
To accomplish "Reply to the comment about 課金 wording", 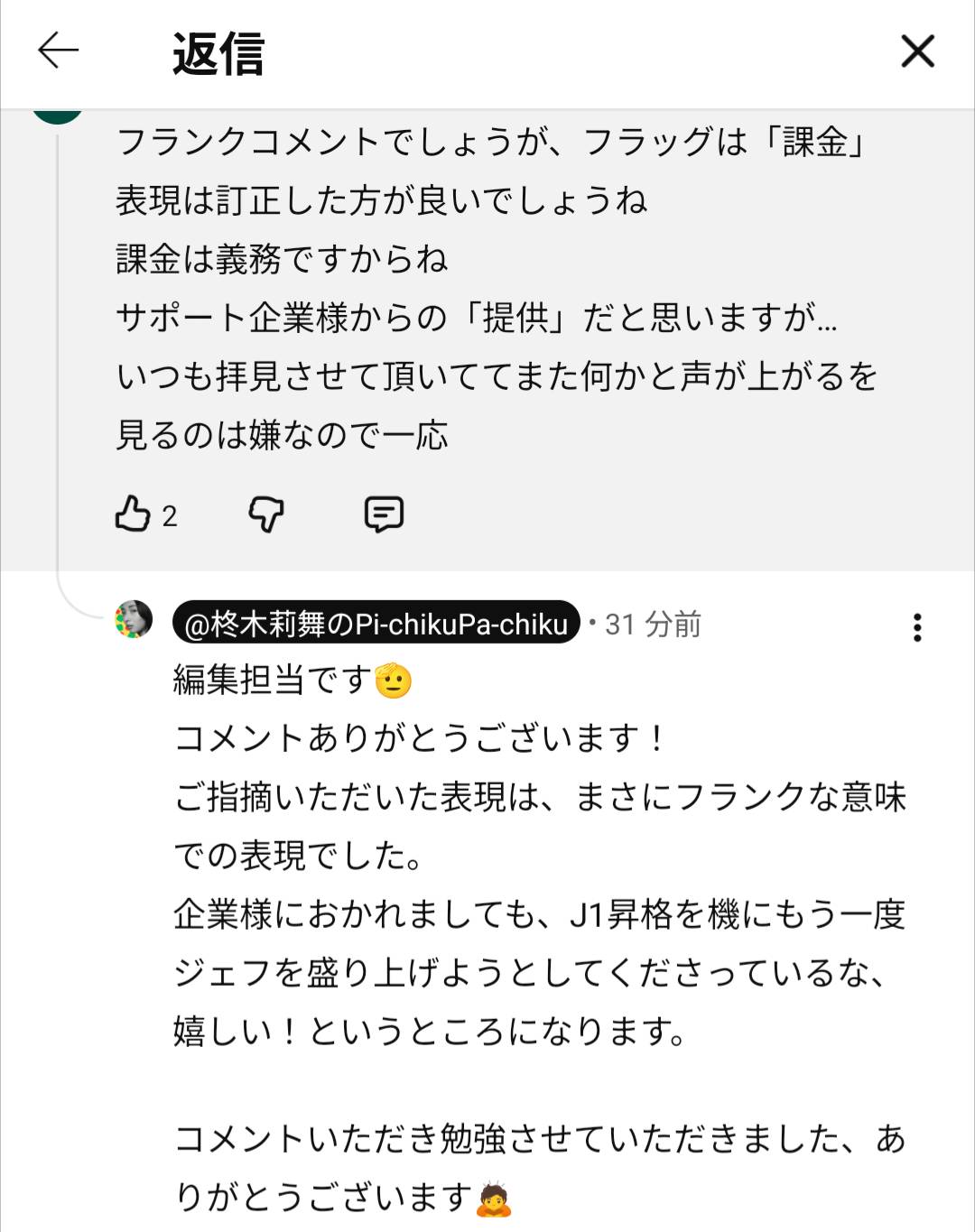I will click(384, 514).
